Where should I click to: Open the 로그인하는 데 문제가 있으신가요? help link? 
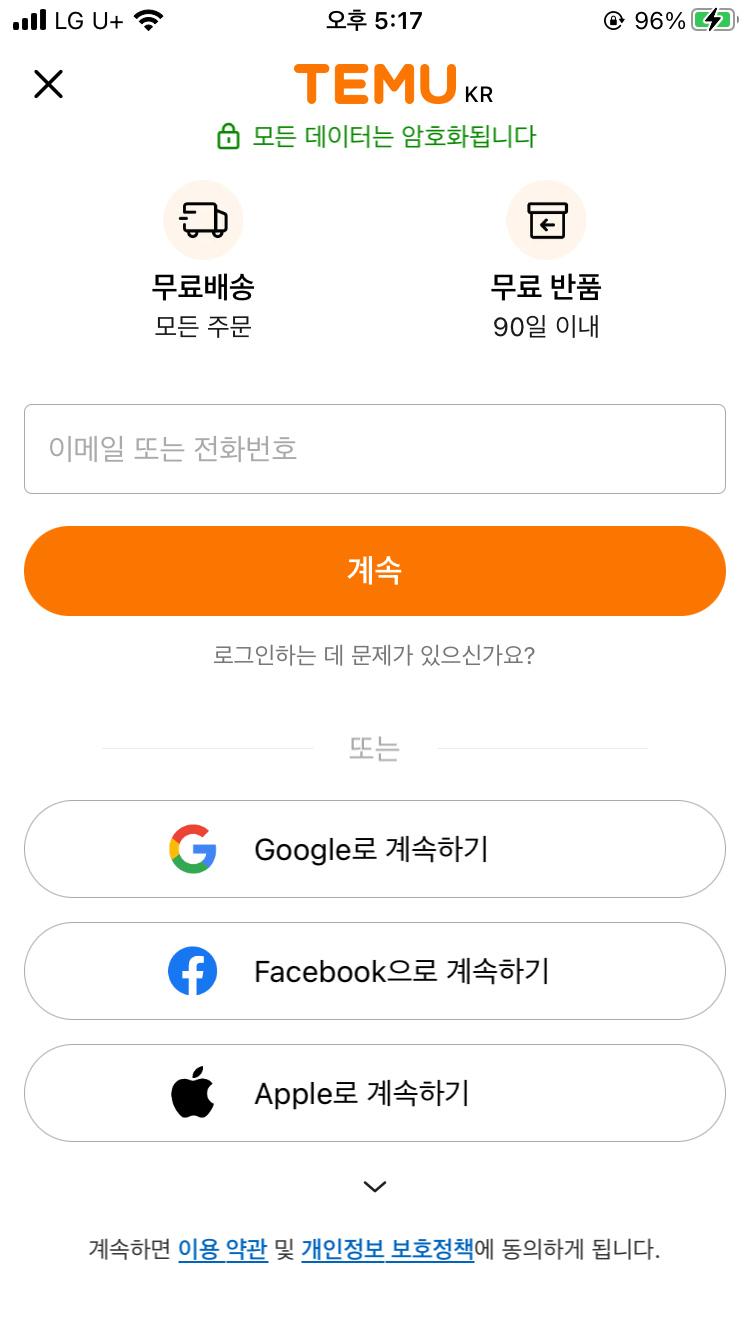point(374,655)
